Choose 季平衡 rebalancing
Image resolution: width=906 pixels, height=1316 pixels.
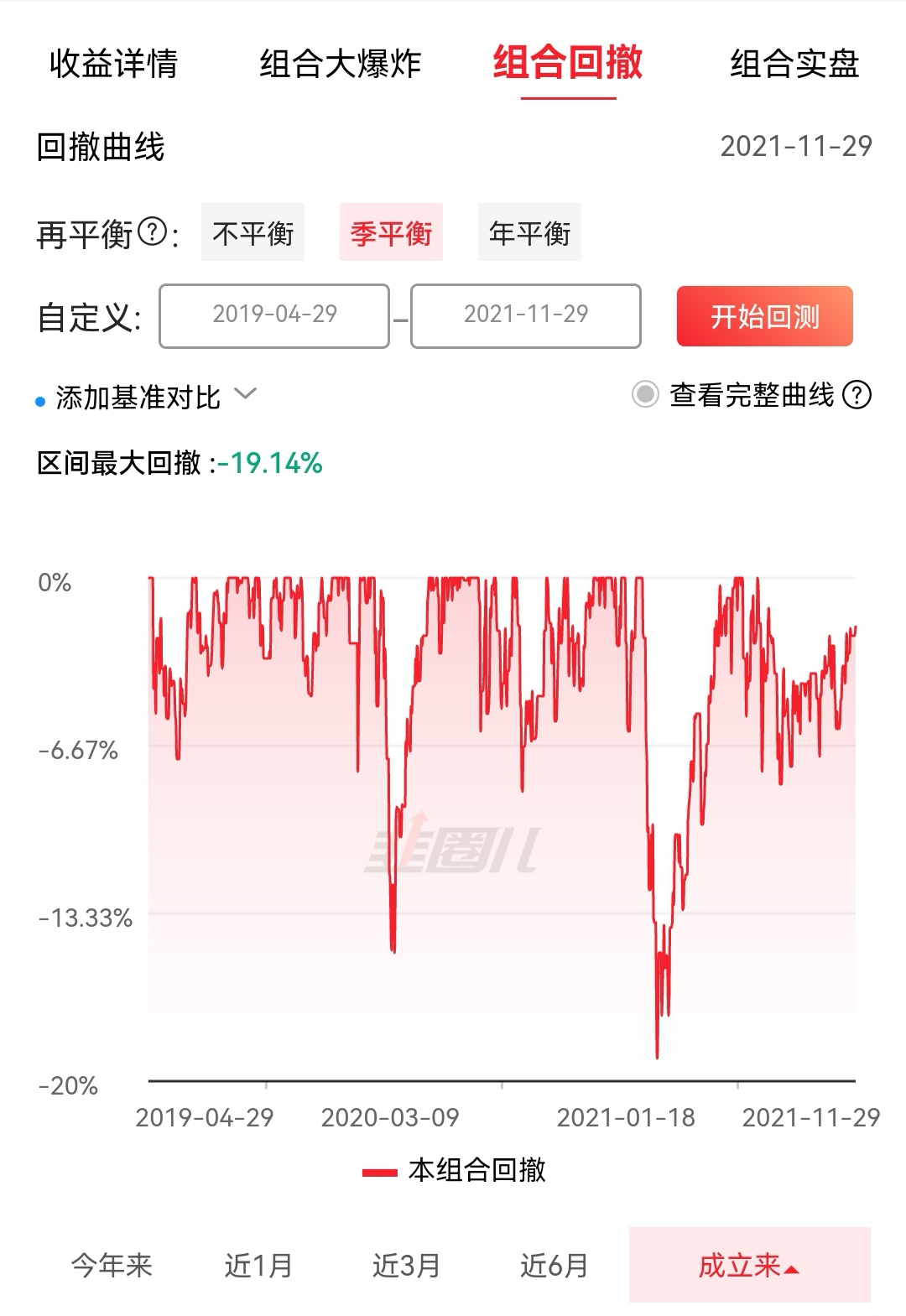tap(391, 232)
